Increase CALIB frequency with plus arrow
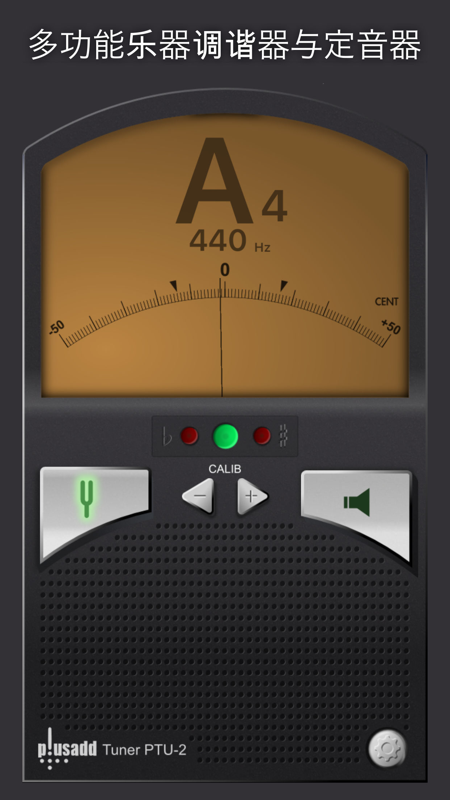This screenshot has height=800, width=450. tap(252, 496)
